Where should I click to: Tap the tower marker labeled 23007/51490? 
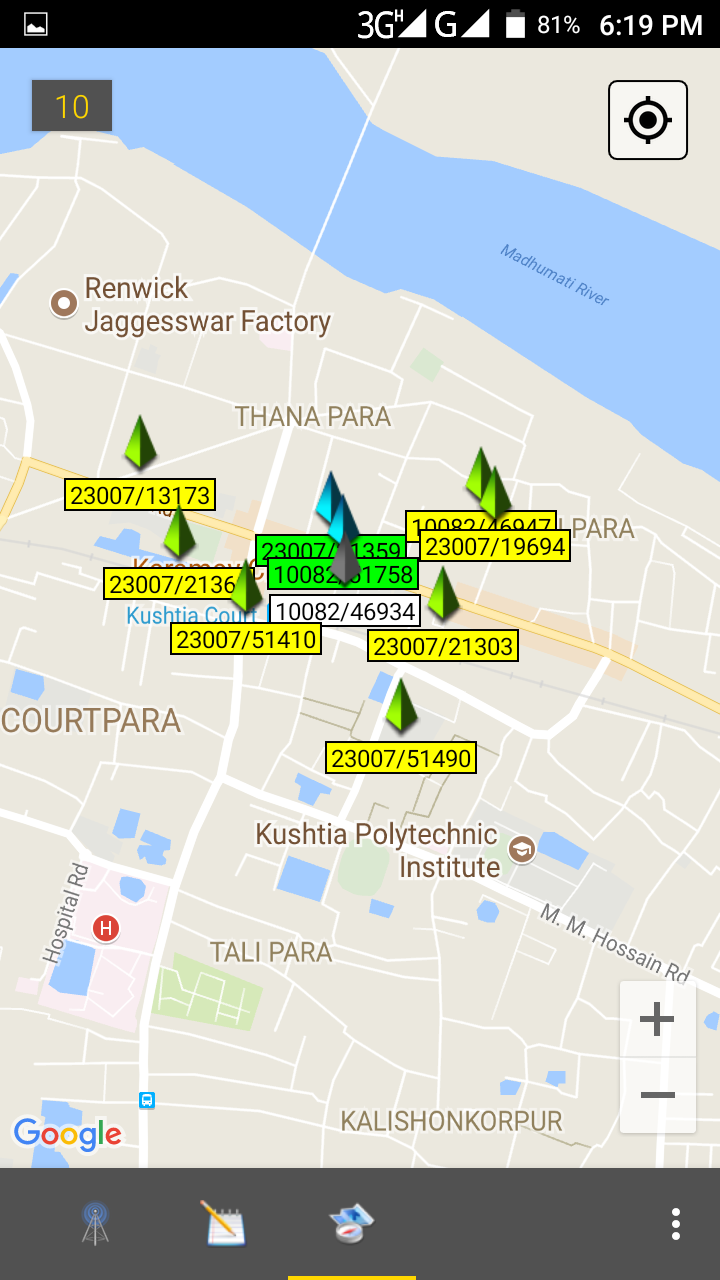tap(401, 706)
